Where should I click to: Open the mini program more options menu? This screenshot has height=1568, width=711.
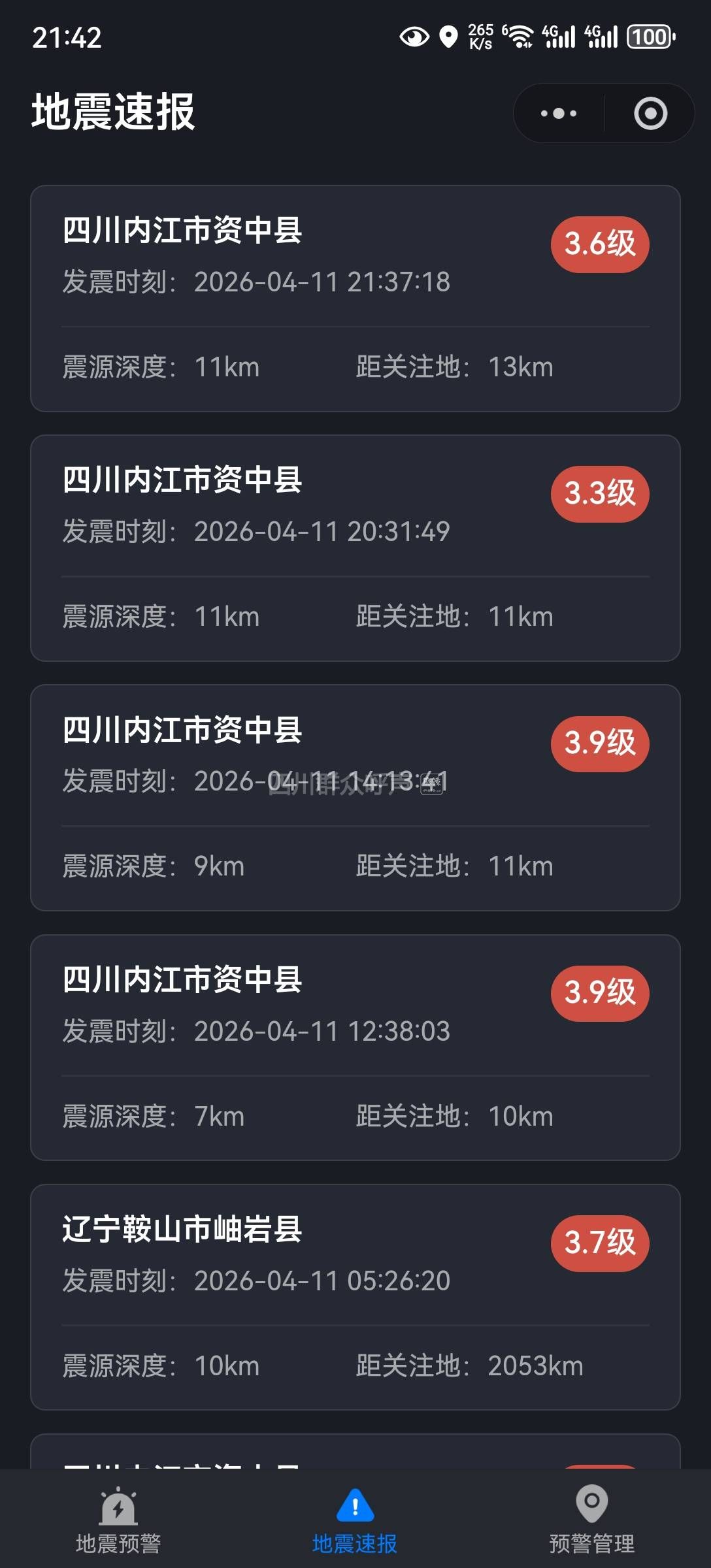point(559,114)
